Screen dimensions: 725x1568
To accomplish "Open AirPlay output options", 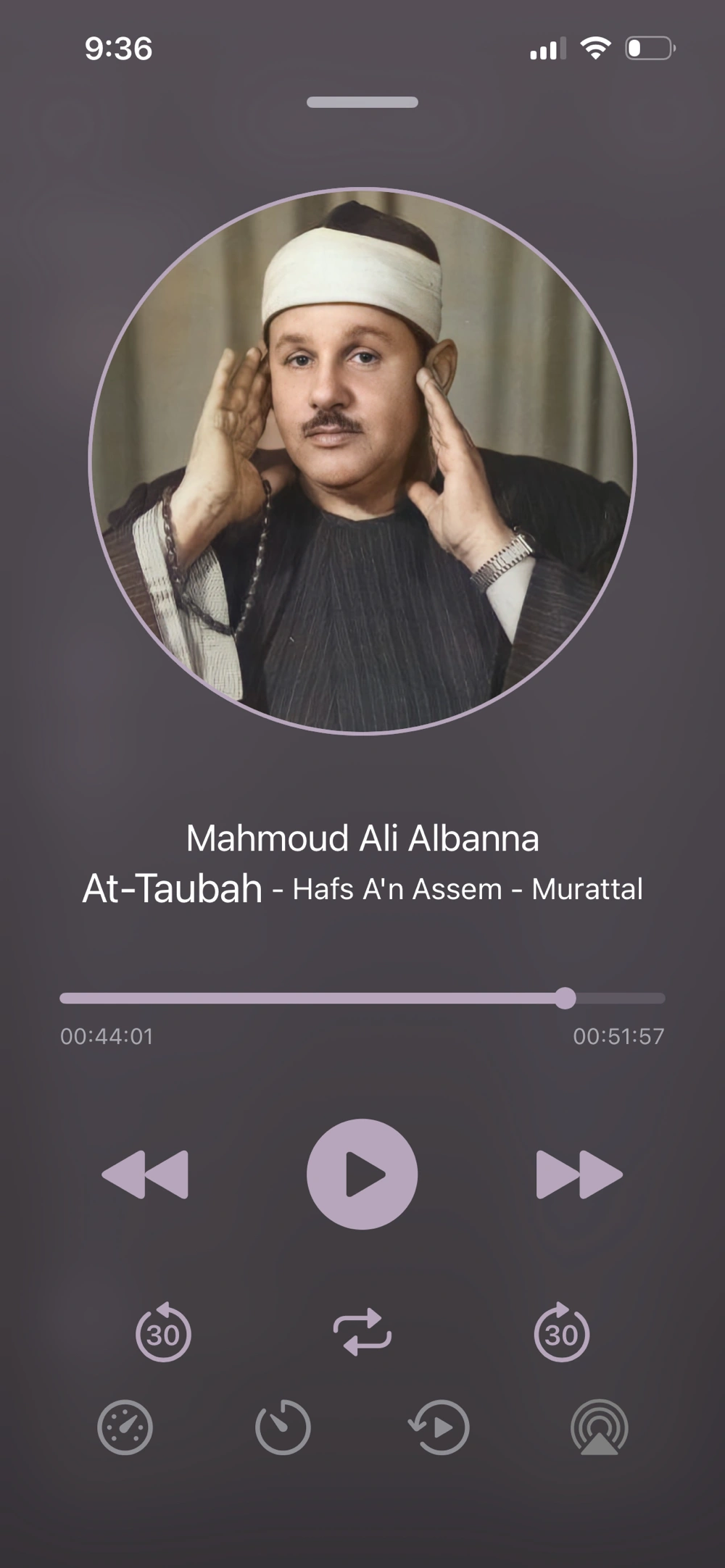I will [599, 1428].
